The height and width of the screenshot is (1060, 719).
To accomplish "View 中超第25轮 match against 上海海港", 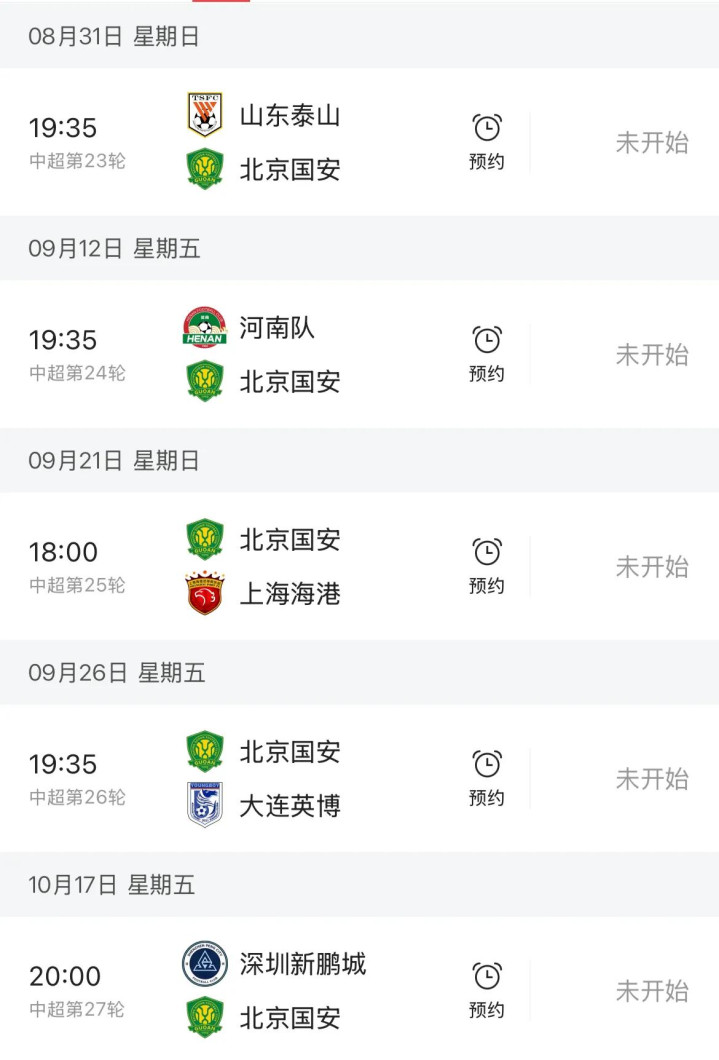I will click(290, 566).
